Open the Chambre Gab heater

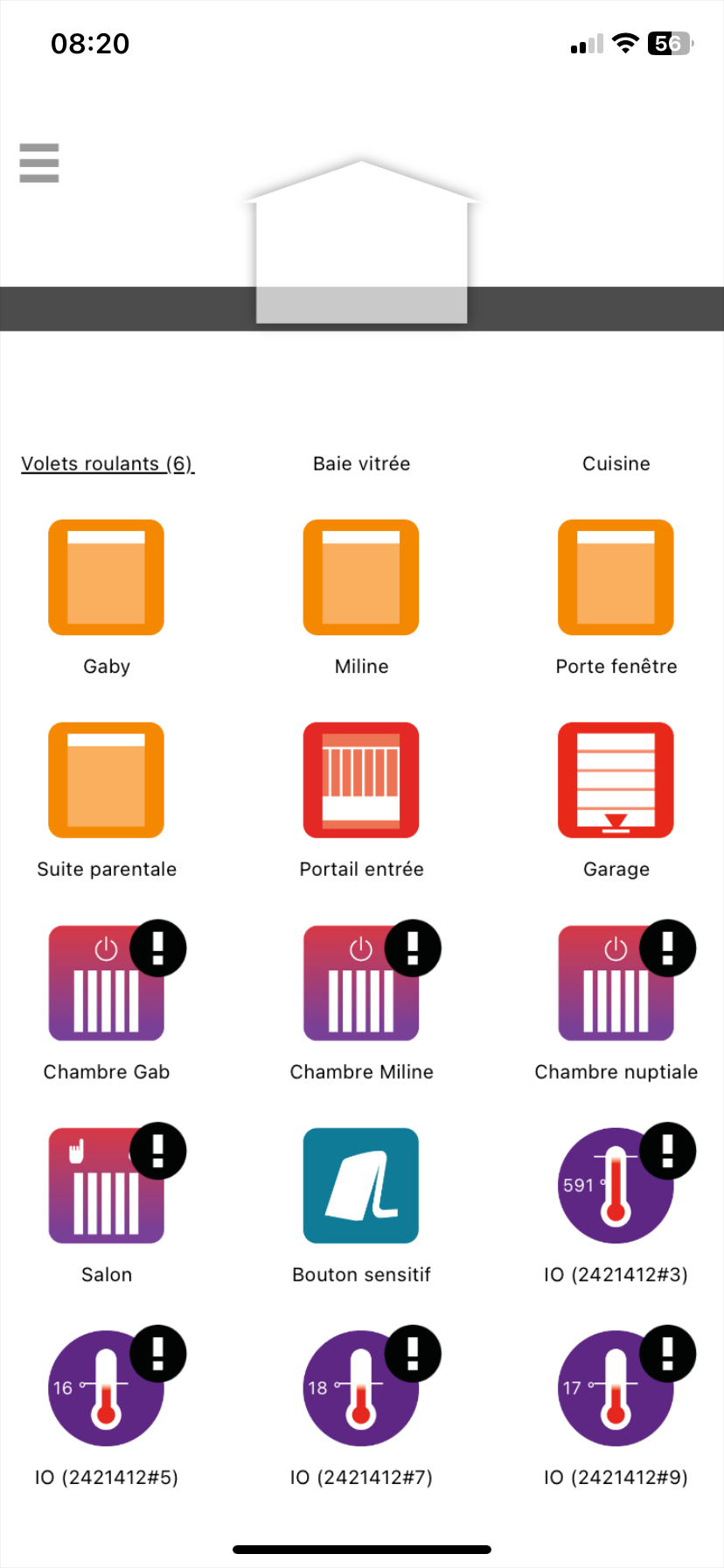[x=106, y=983]
